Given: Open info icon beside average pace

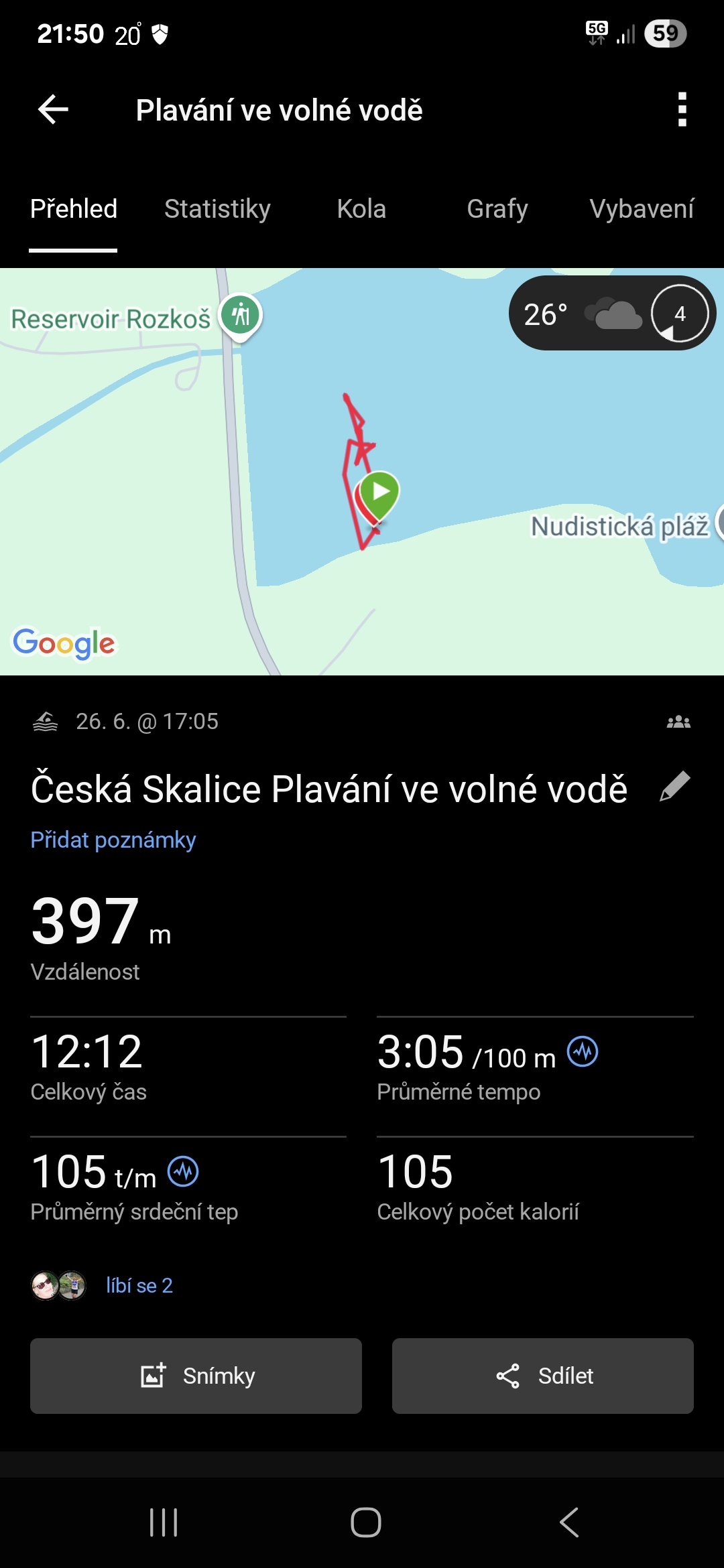Looking at the screenshot, I should (x=583, y=1051).
